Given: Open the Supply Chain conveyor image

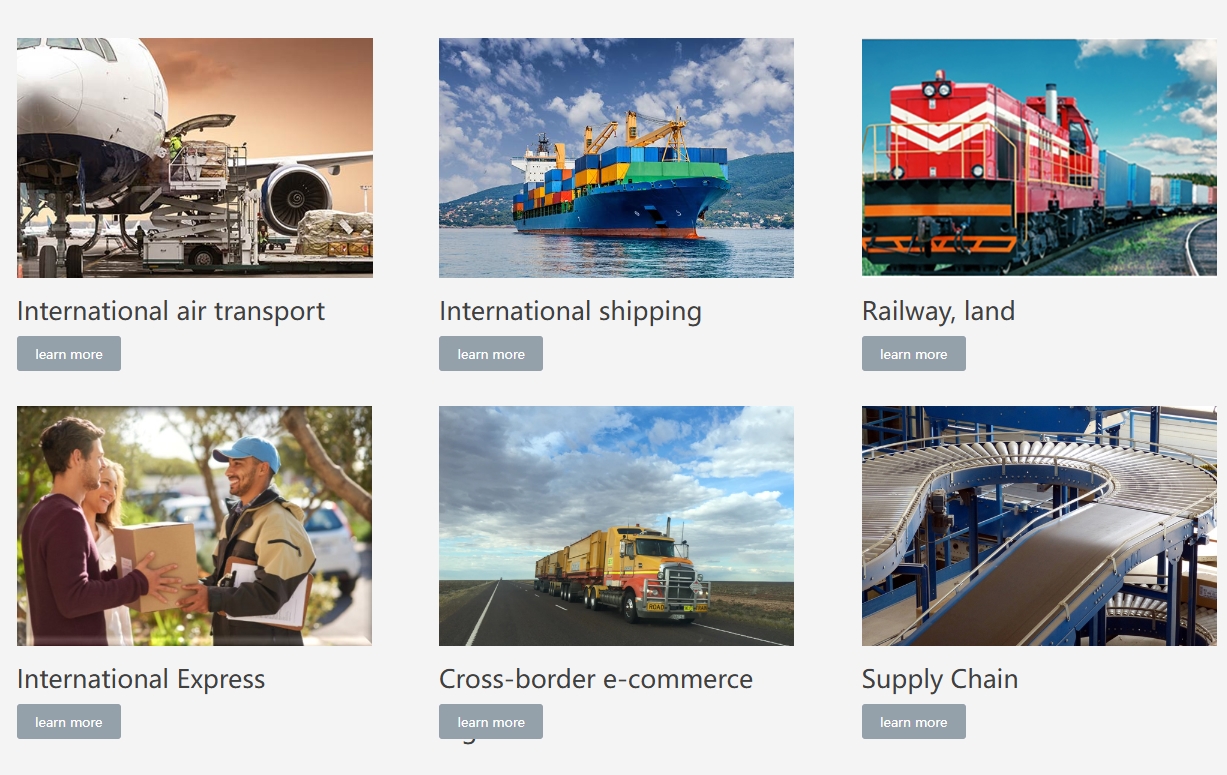Looking at the screenshot, I should [x=1039, y=526].
